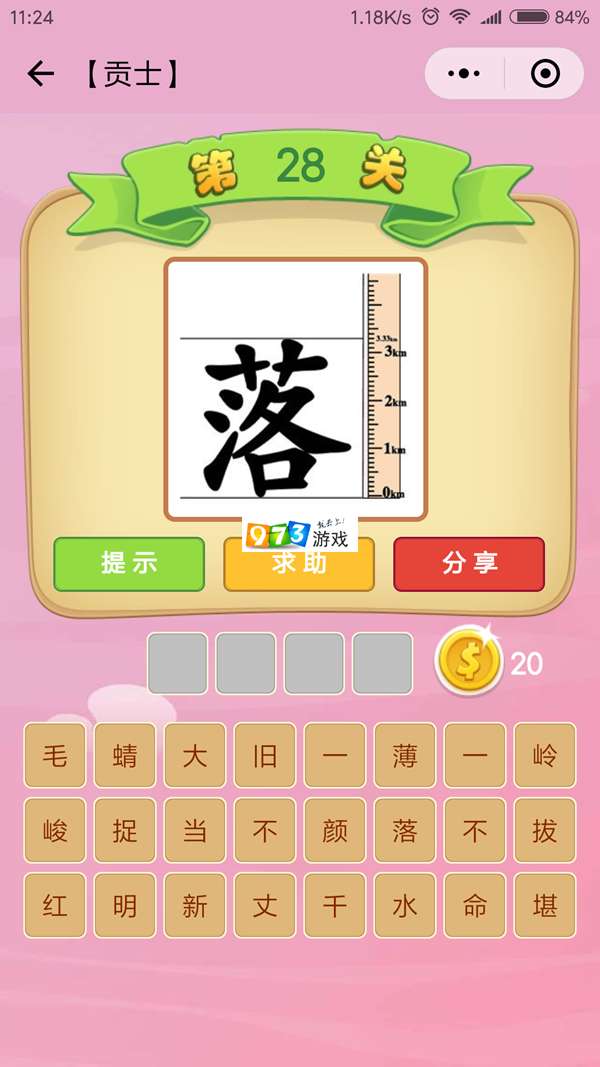Pick the character tile 蜻
This screenshot has height=1067, width=600.
(x=125, y=755)
